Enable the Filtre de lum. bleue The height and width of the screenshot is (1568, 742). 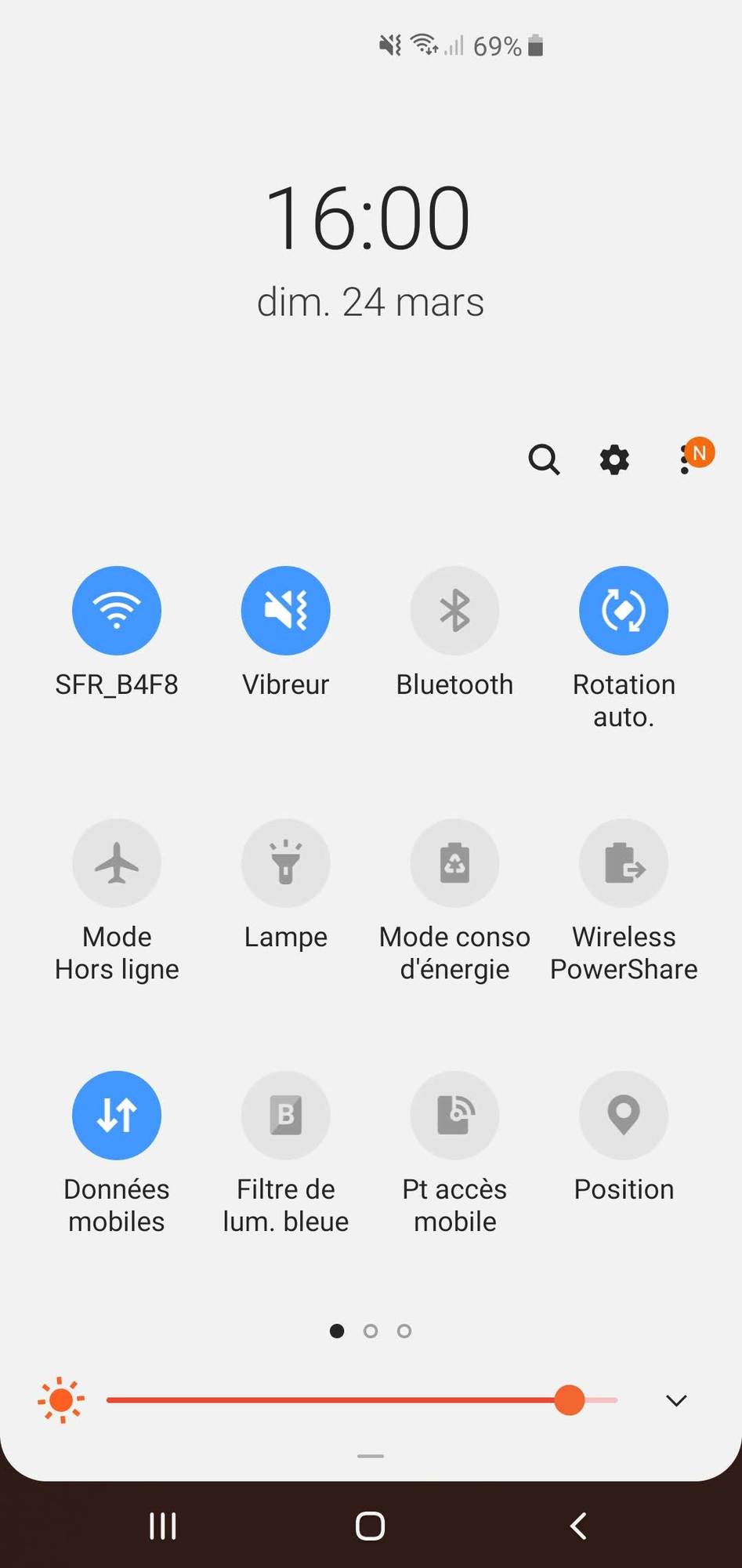(x=286, y=1115)
